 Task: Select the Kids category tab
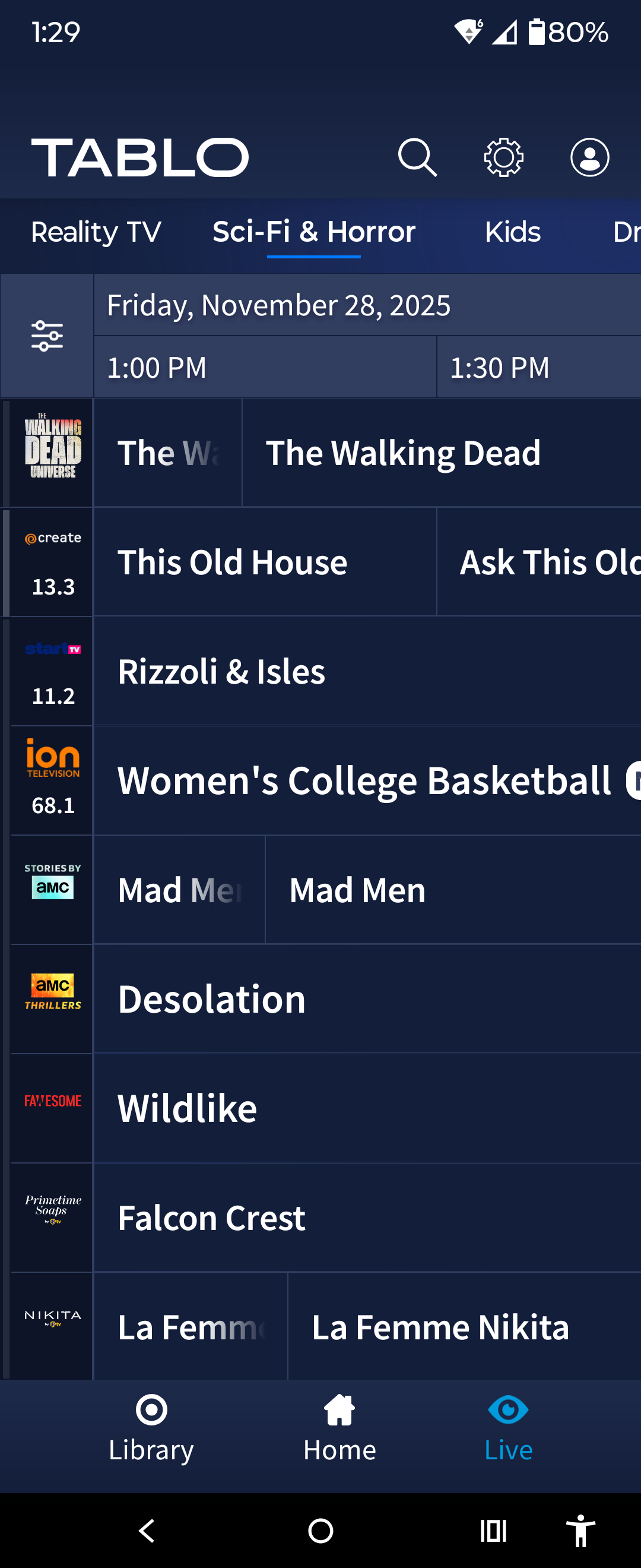click(512, 232)
